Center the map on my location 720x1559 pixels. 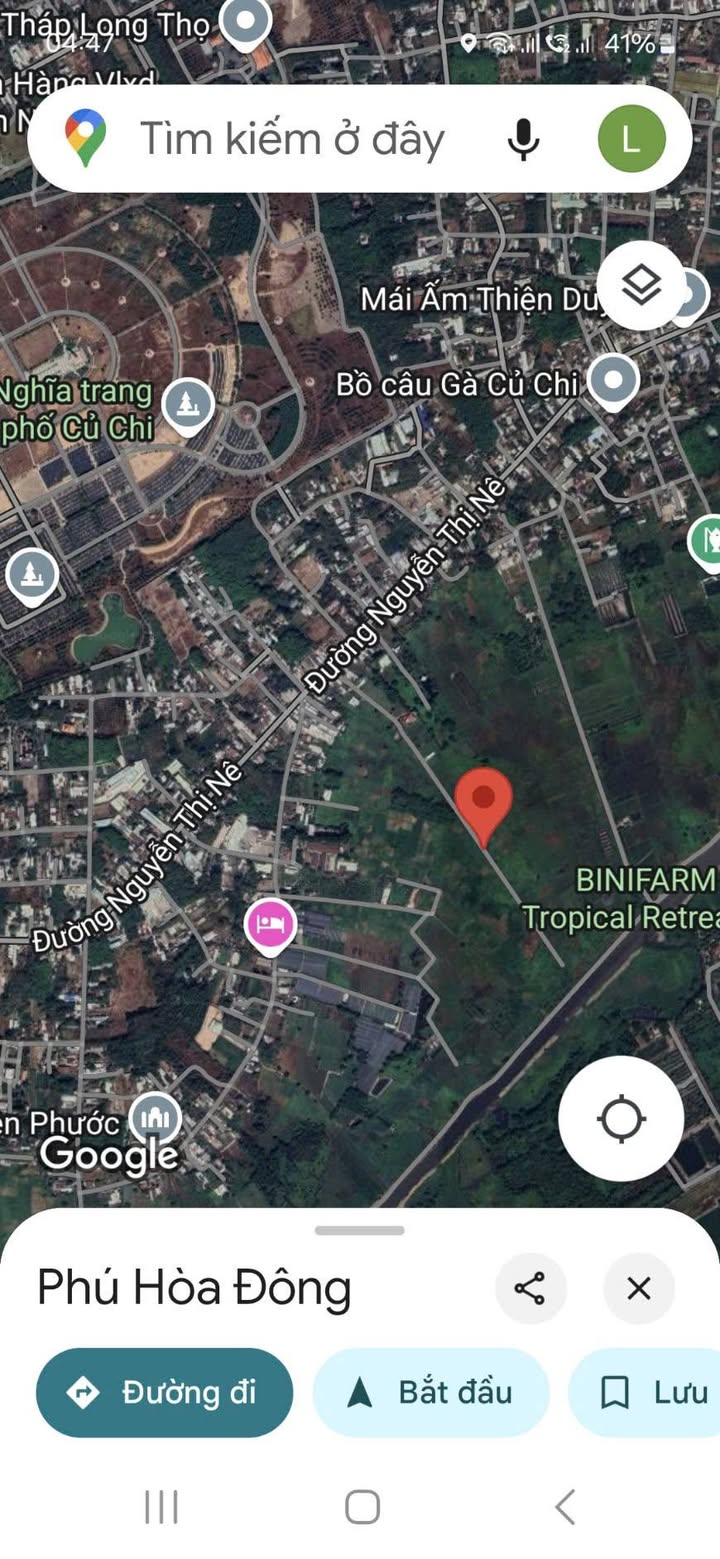[x=621, y=1118]
